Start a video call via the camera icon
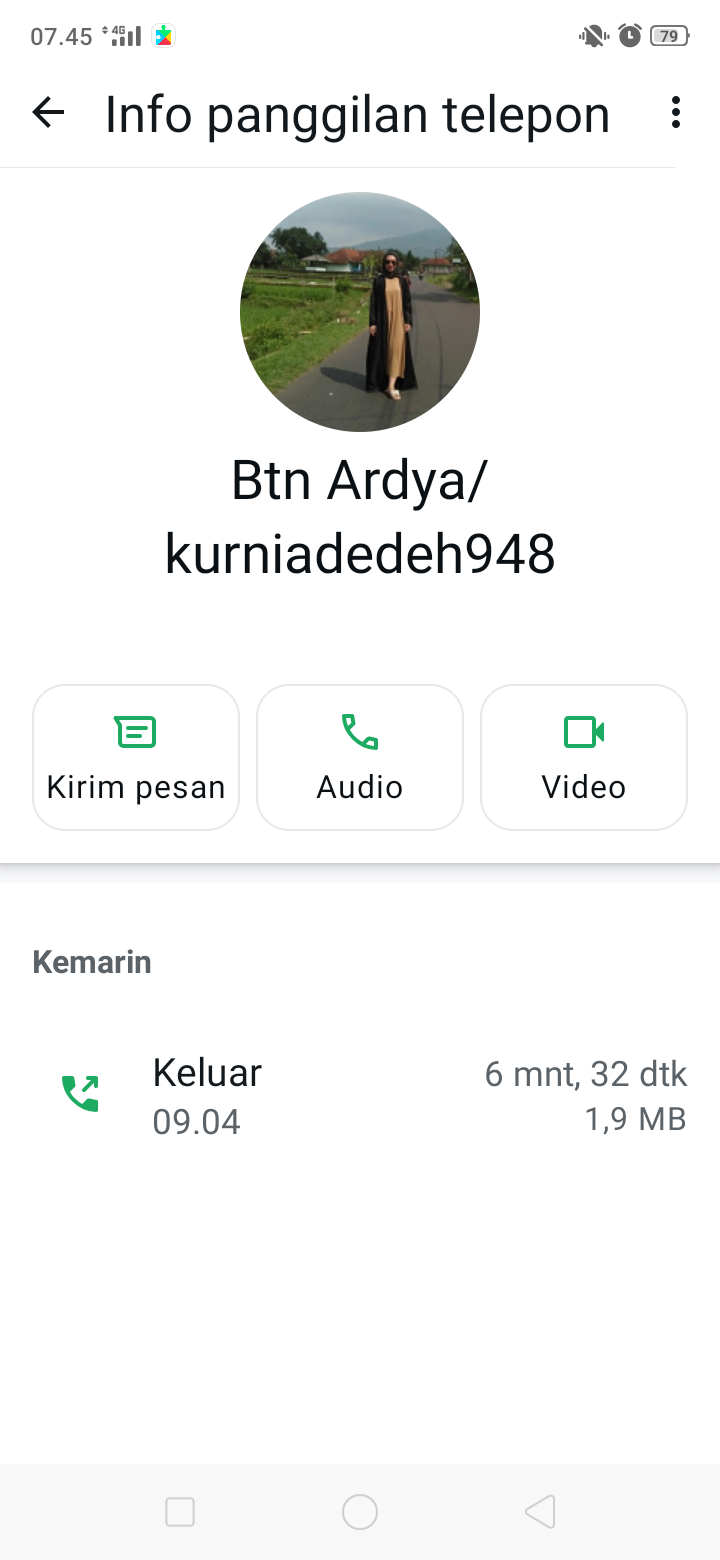This screenshot has height=1560, width=720. tap(584, 731)
